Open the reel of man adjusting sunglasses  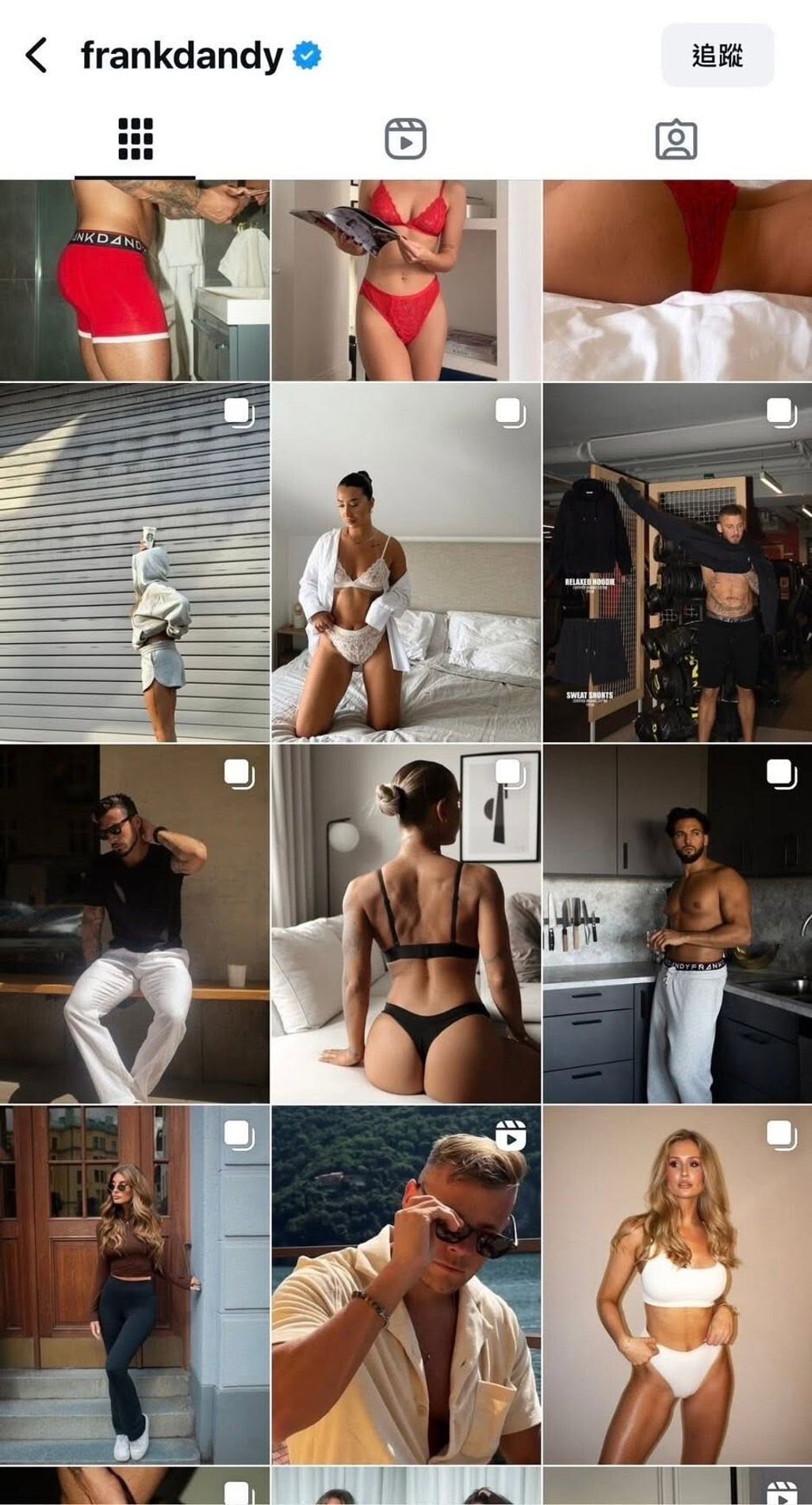pyautogui.click(x=406, y=1285)
